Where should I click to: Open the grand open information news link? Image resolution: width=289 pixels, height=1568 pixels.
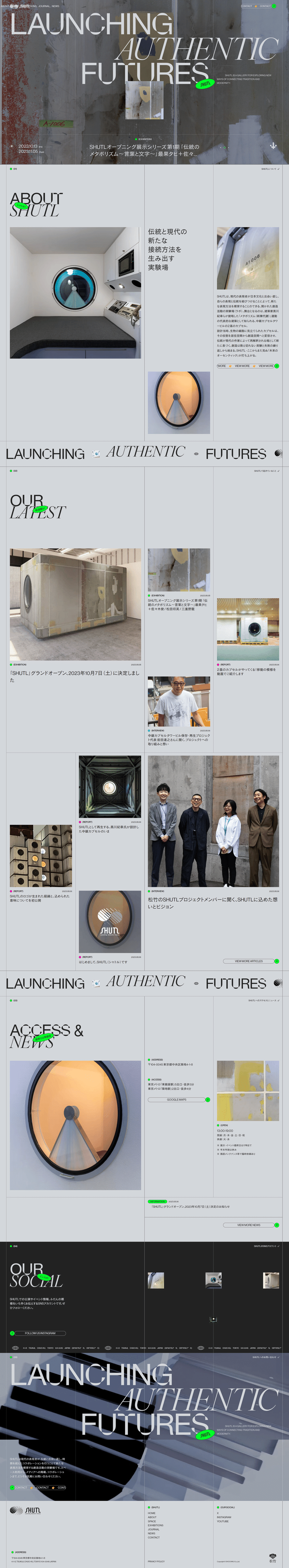tap(190, 1207)
